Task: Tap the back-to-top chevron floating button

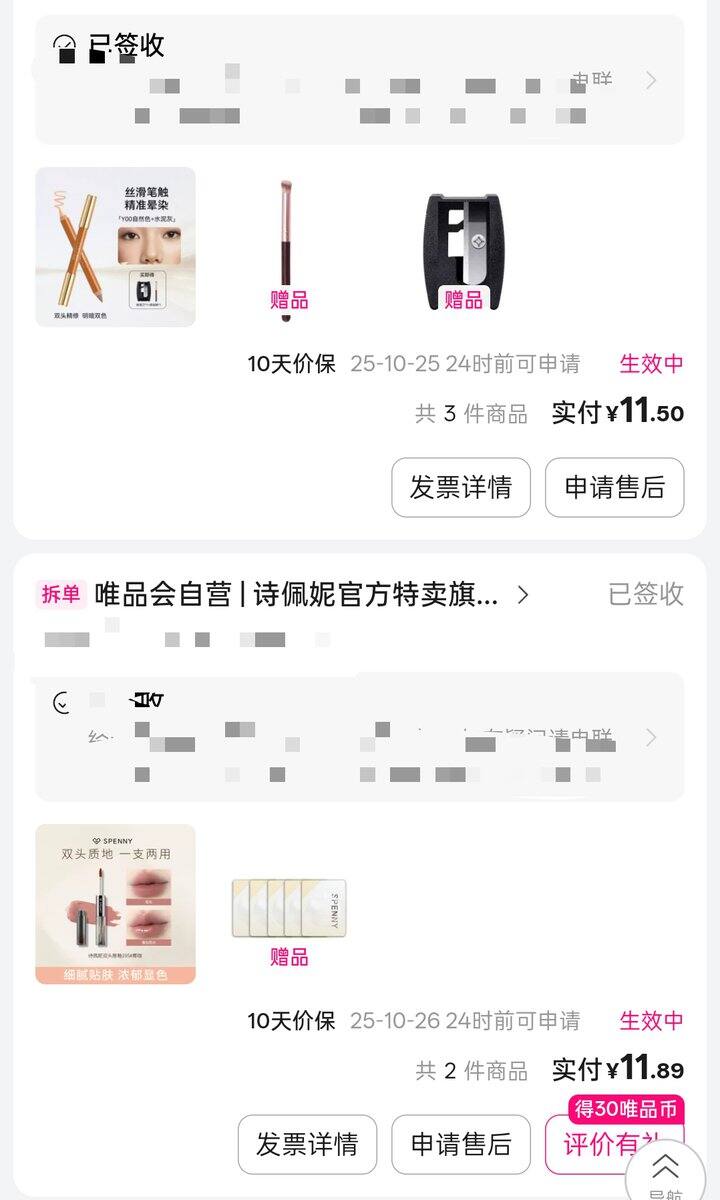Action: [x=663, y=1163]
